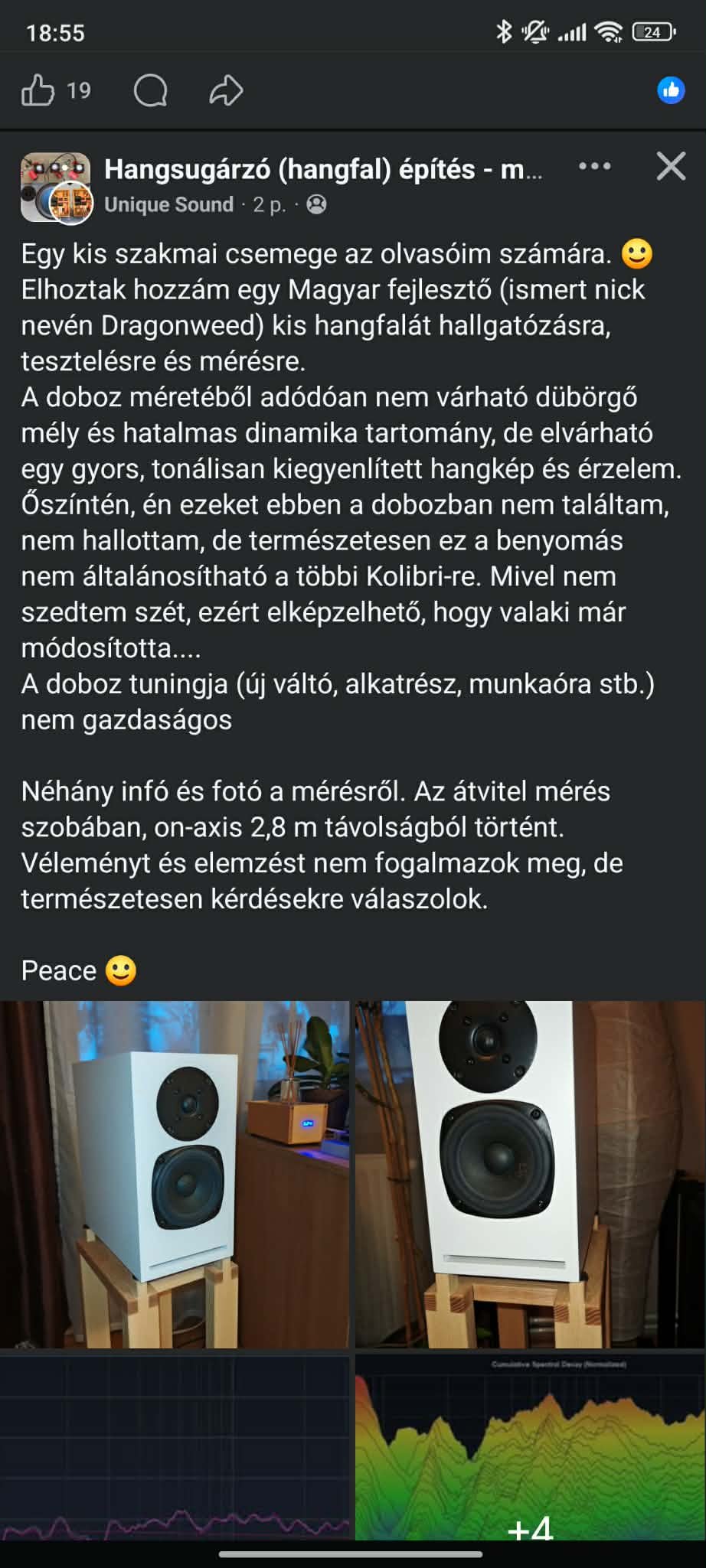Viewport: 706px width, 1568px height.
Task: Open the angled white speaker photo
Action: (175, 1174)
